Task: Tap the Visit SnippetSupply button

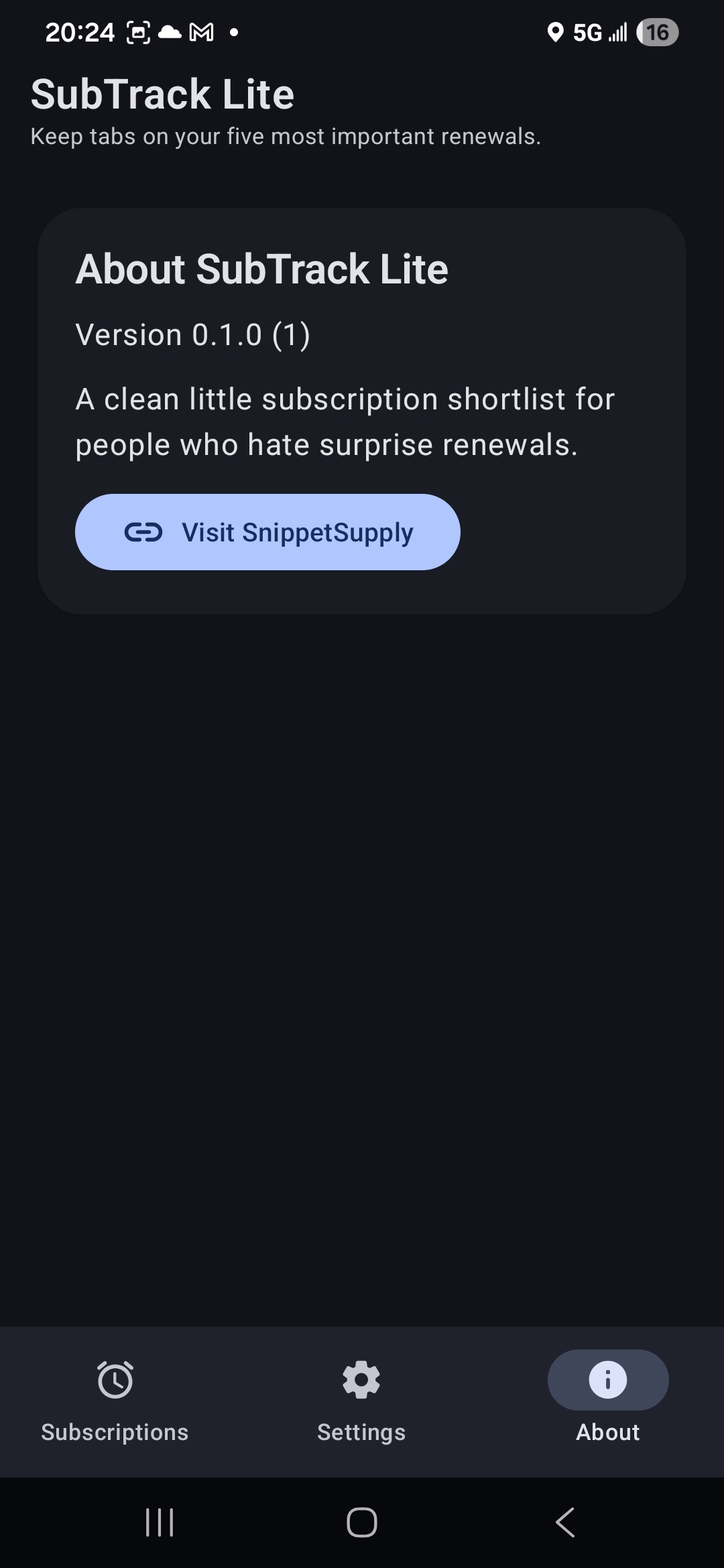Action: pos(267,532)
